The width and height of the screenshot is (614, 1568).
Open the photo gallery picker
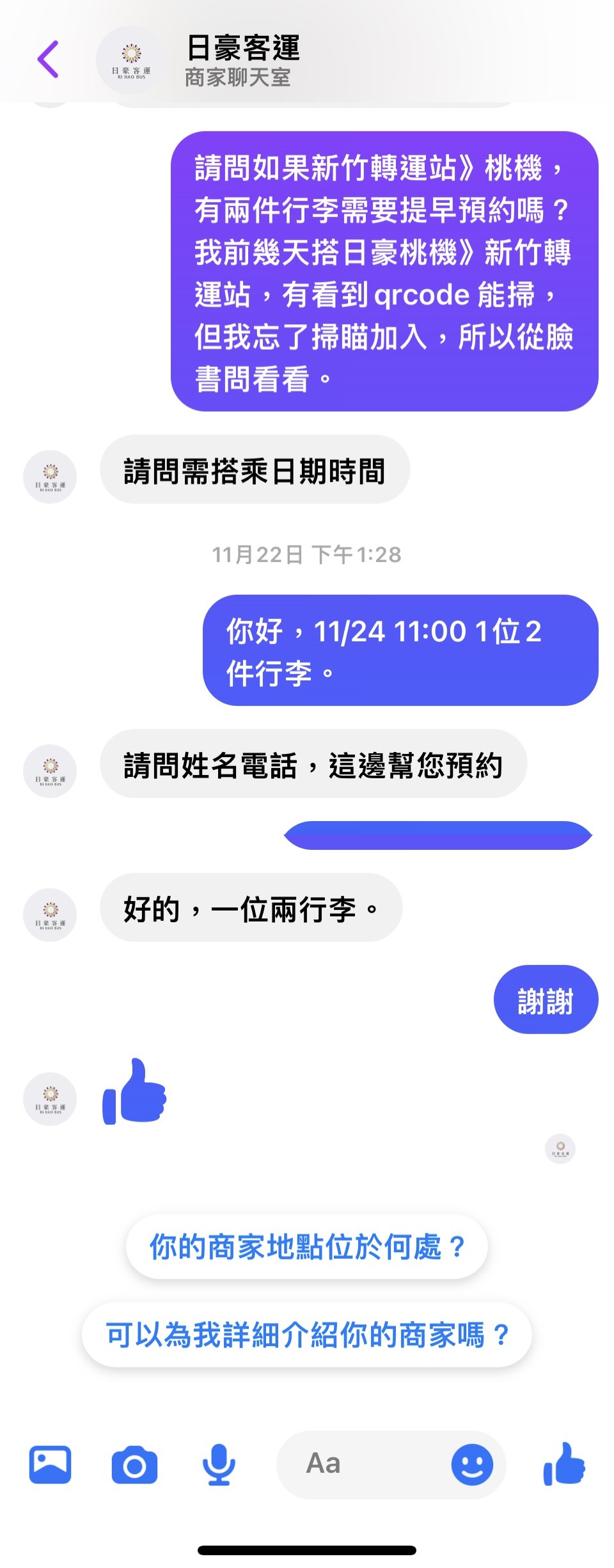50,1464
